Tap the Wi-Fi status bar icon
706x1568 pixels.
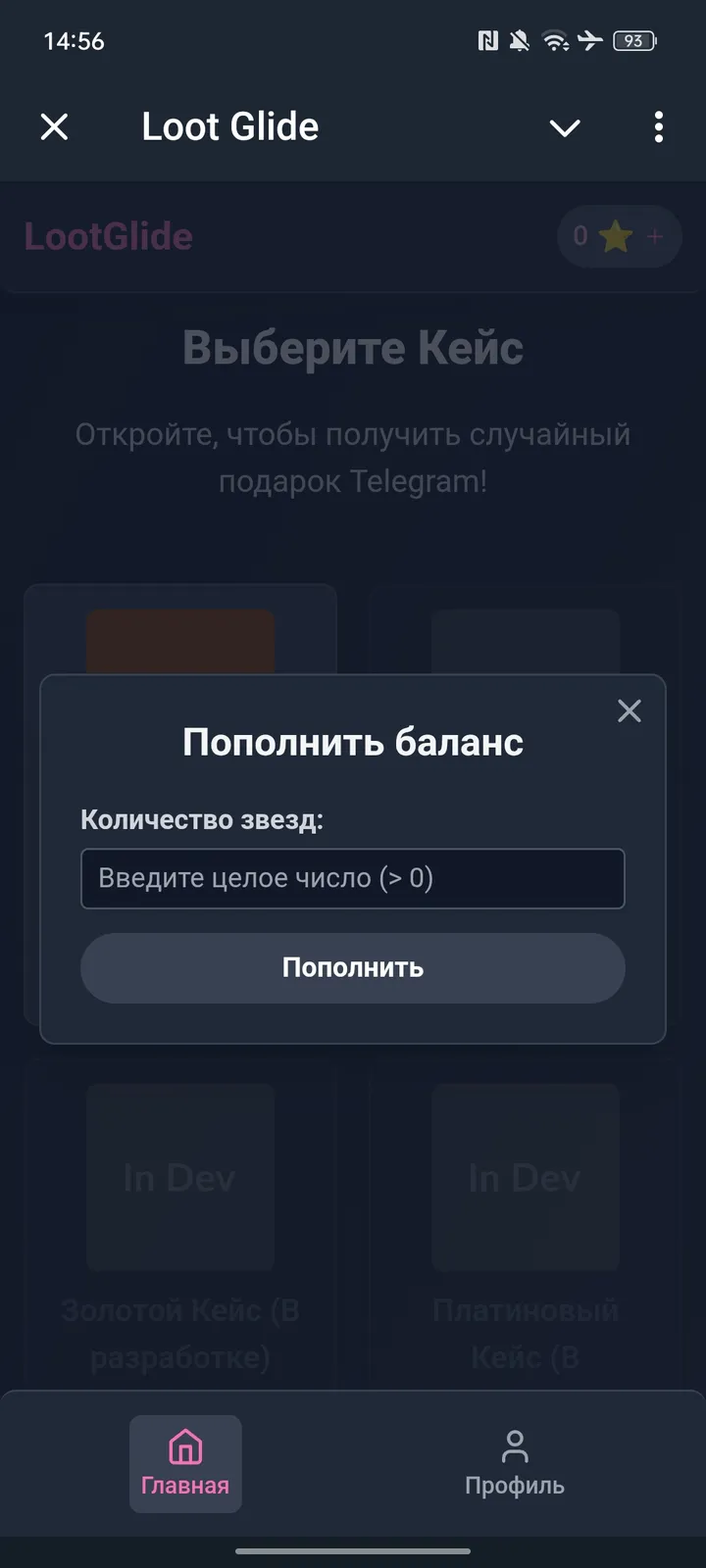(x=555, y=41)
